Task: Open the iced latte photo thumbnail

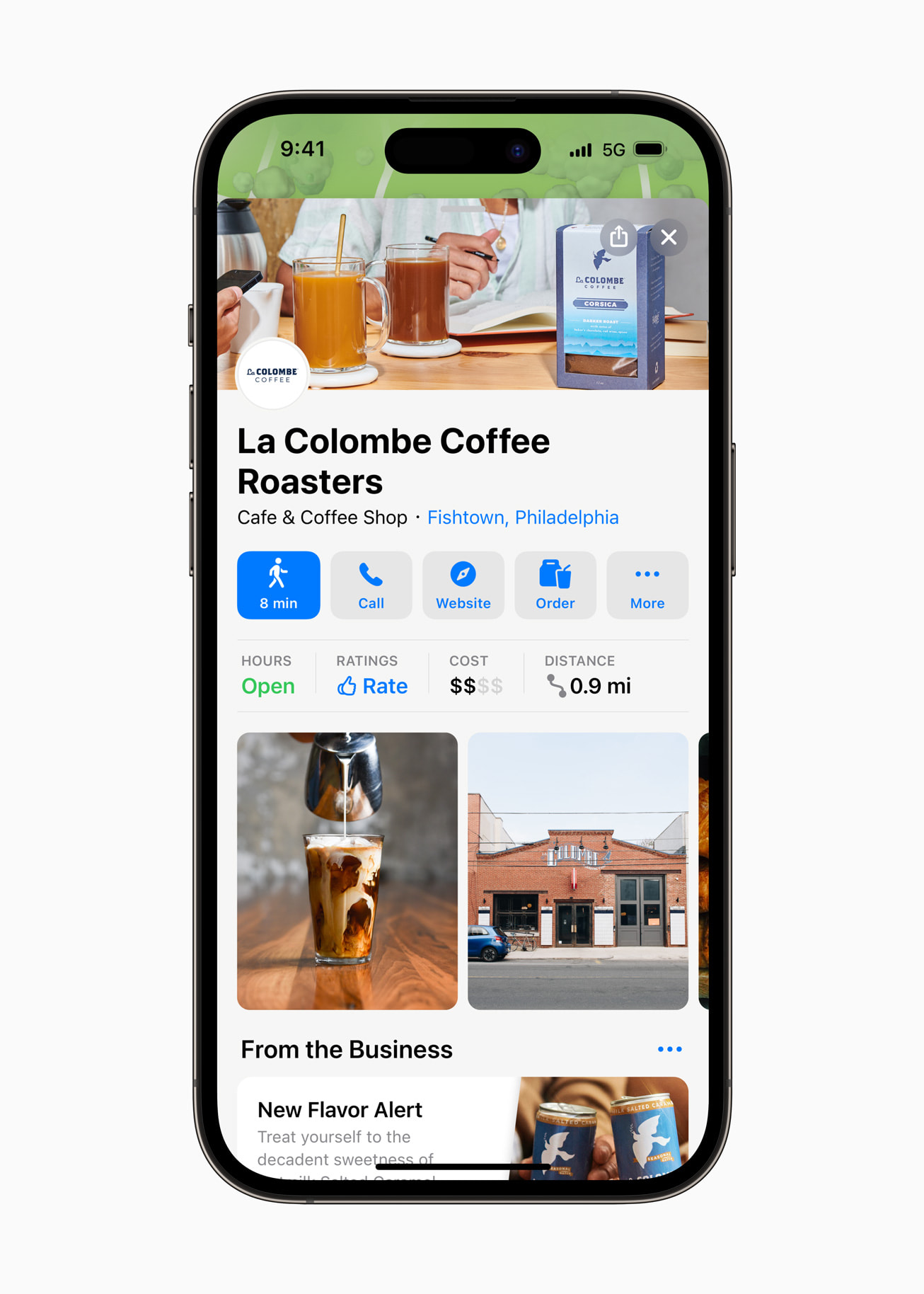Action: point(346,871)
